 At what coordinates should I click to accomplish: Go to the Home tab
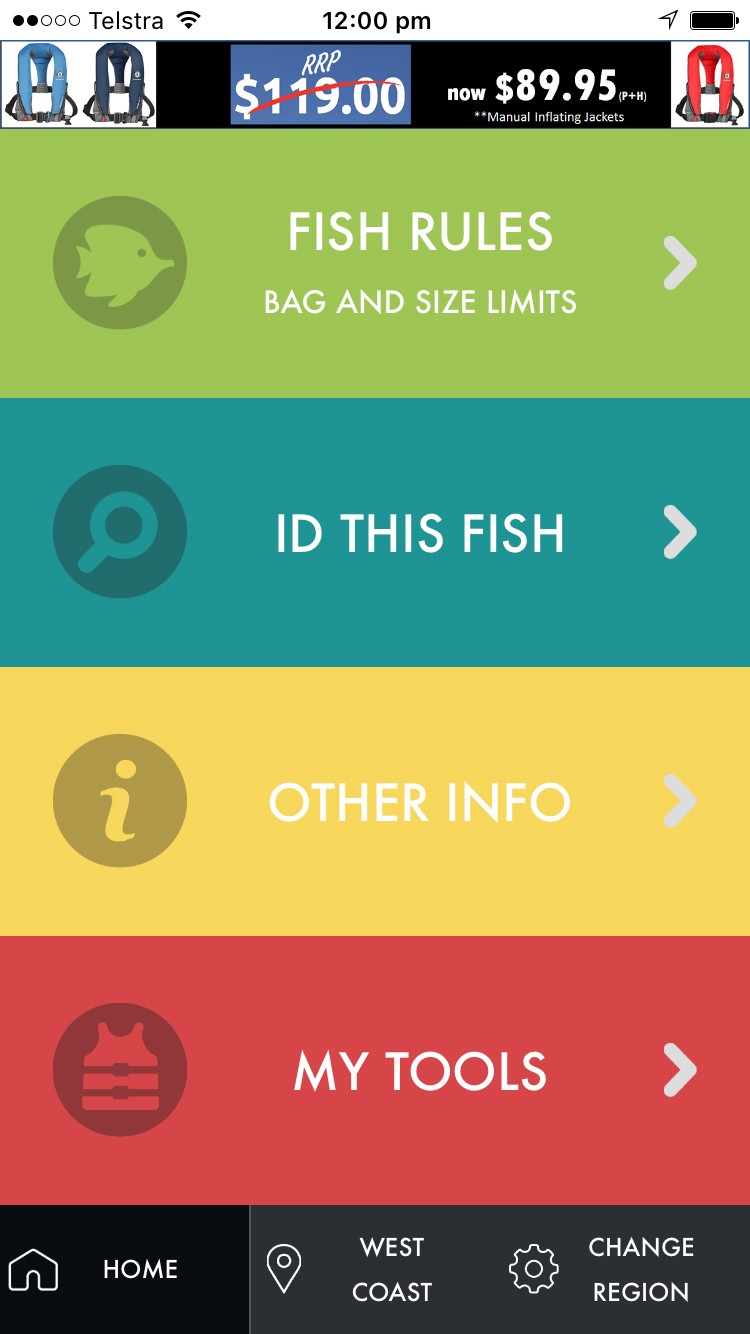(x=124, y=1270)
